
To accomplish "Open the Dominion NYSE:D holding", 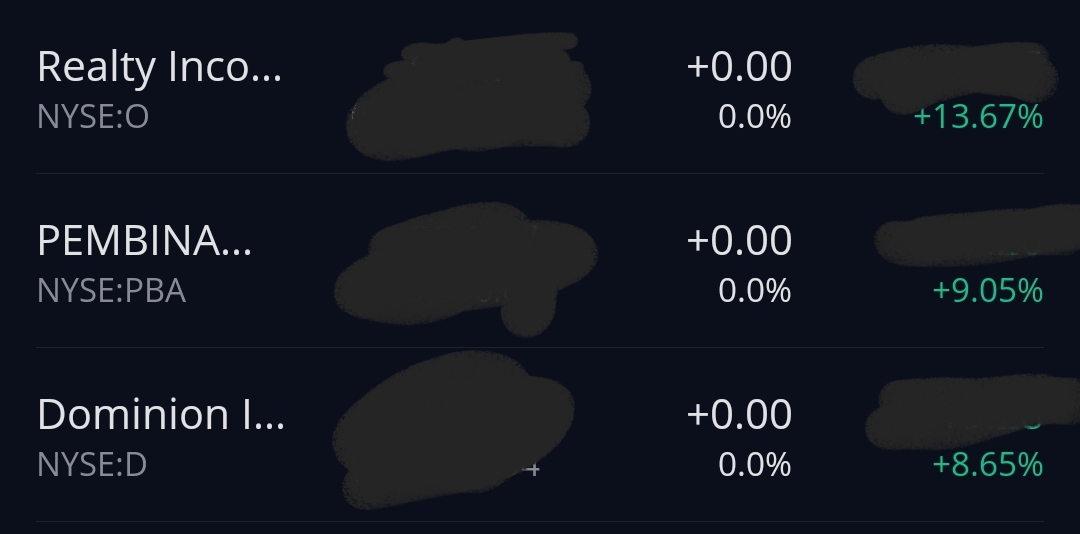I will click(x=160, y=436).
